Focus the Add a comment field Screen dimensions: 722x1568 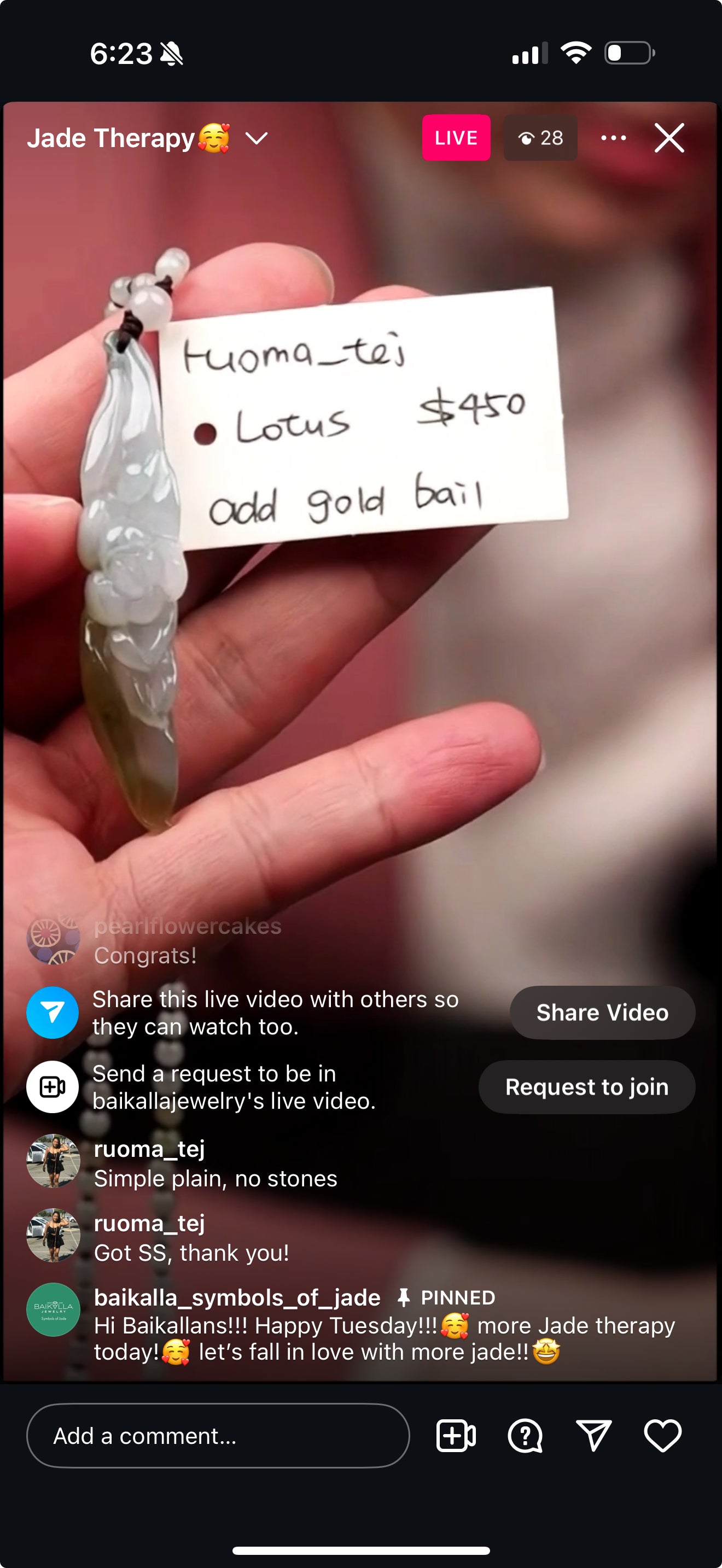pyautogui.click(x=217, y=1435)
